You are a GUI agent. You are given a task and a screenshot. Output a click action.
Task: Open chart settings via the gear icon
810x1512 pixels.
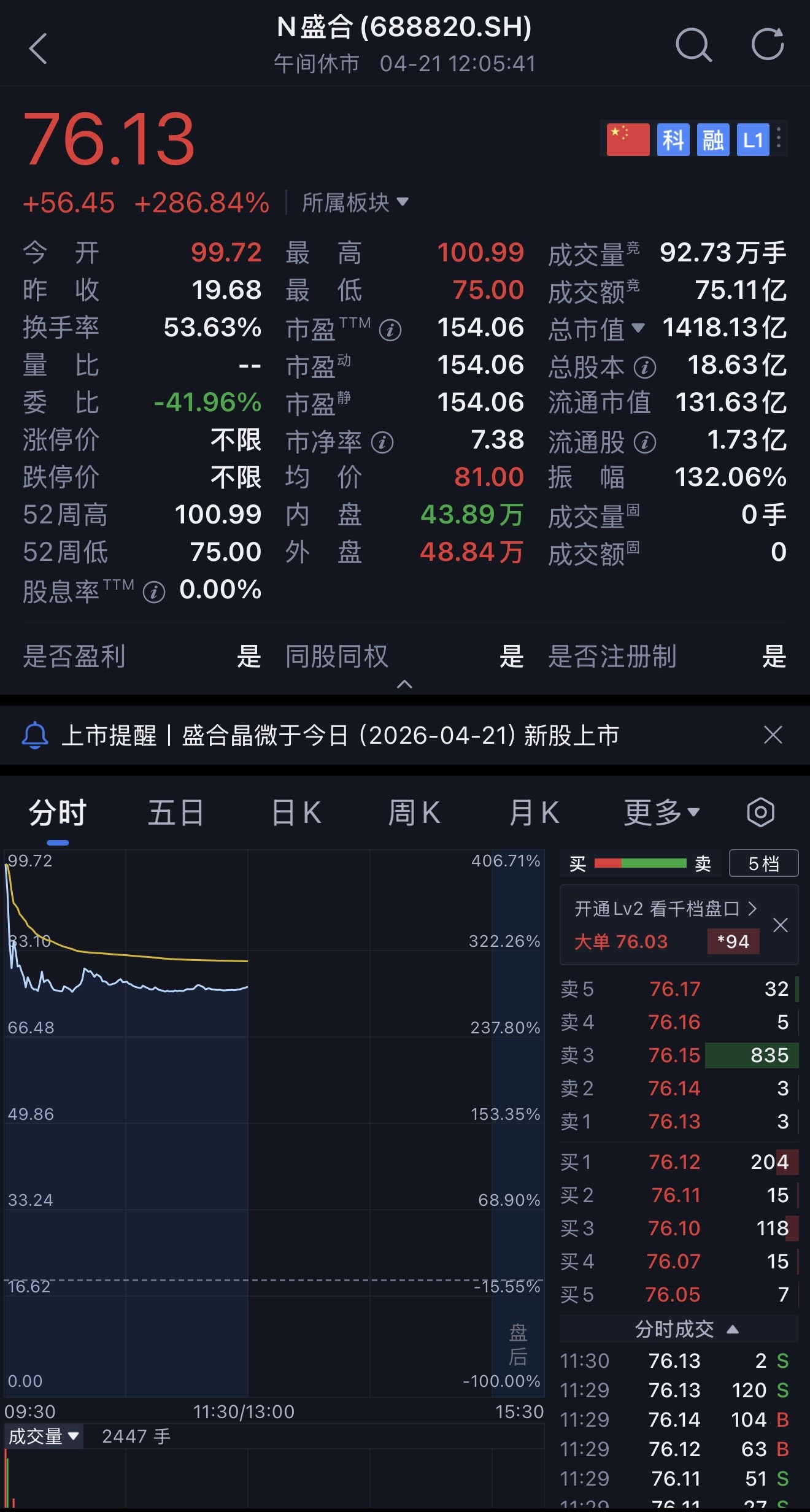click(761, 811)
